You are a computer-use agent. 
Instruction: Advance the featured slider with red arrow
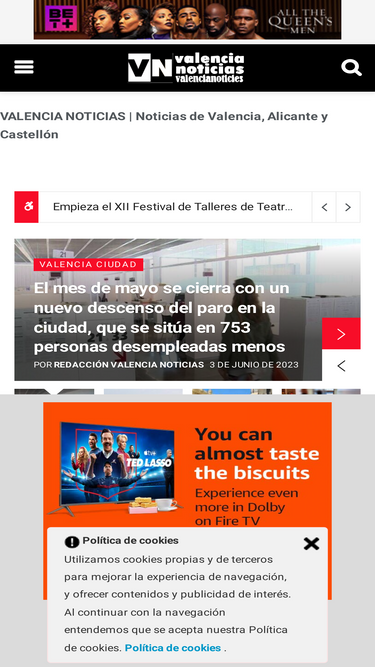pos(341,334)
